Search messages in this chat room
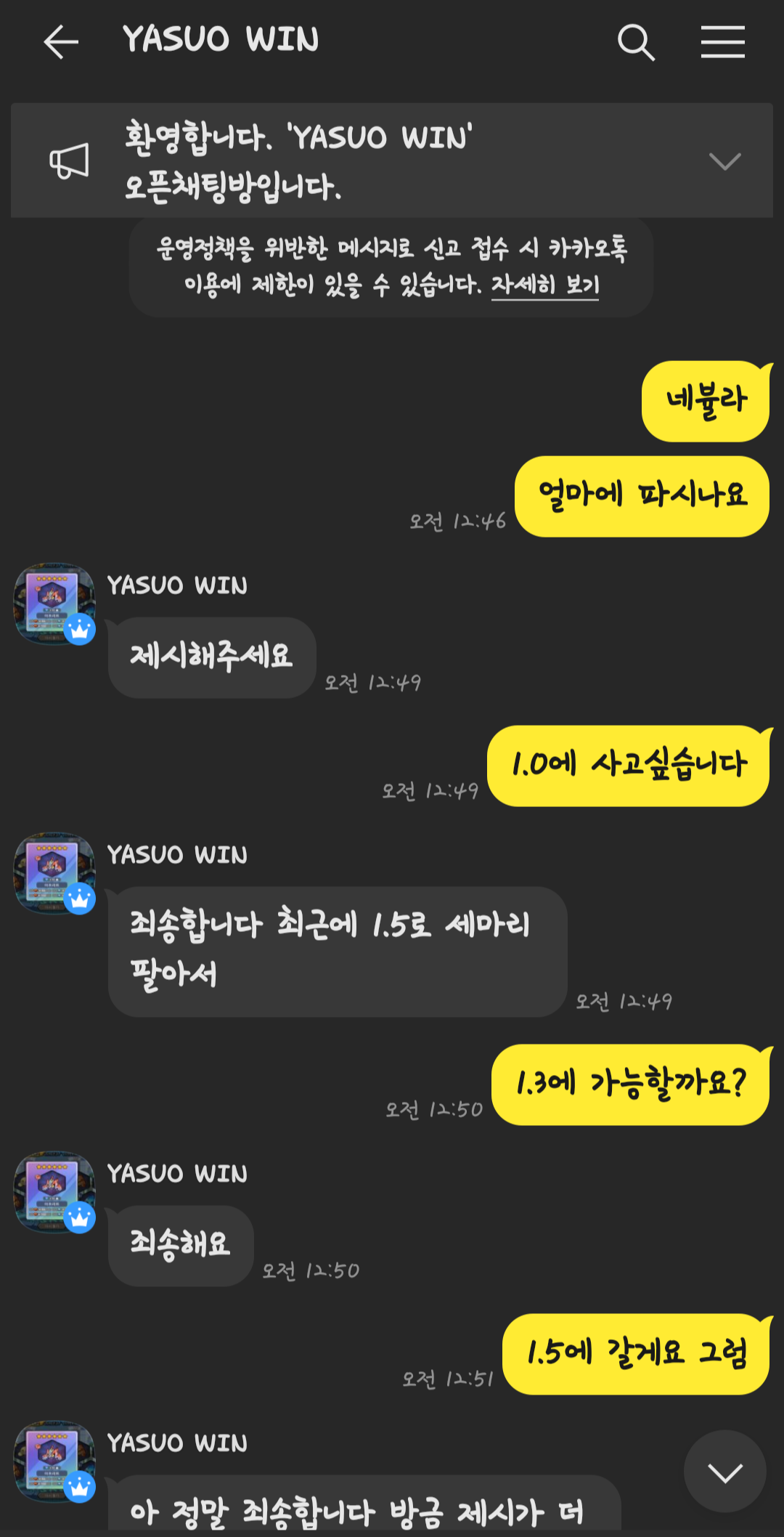This screenshot has width=784, height=1537. (636, 42)
